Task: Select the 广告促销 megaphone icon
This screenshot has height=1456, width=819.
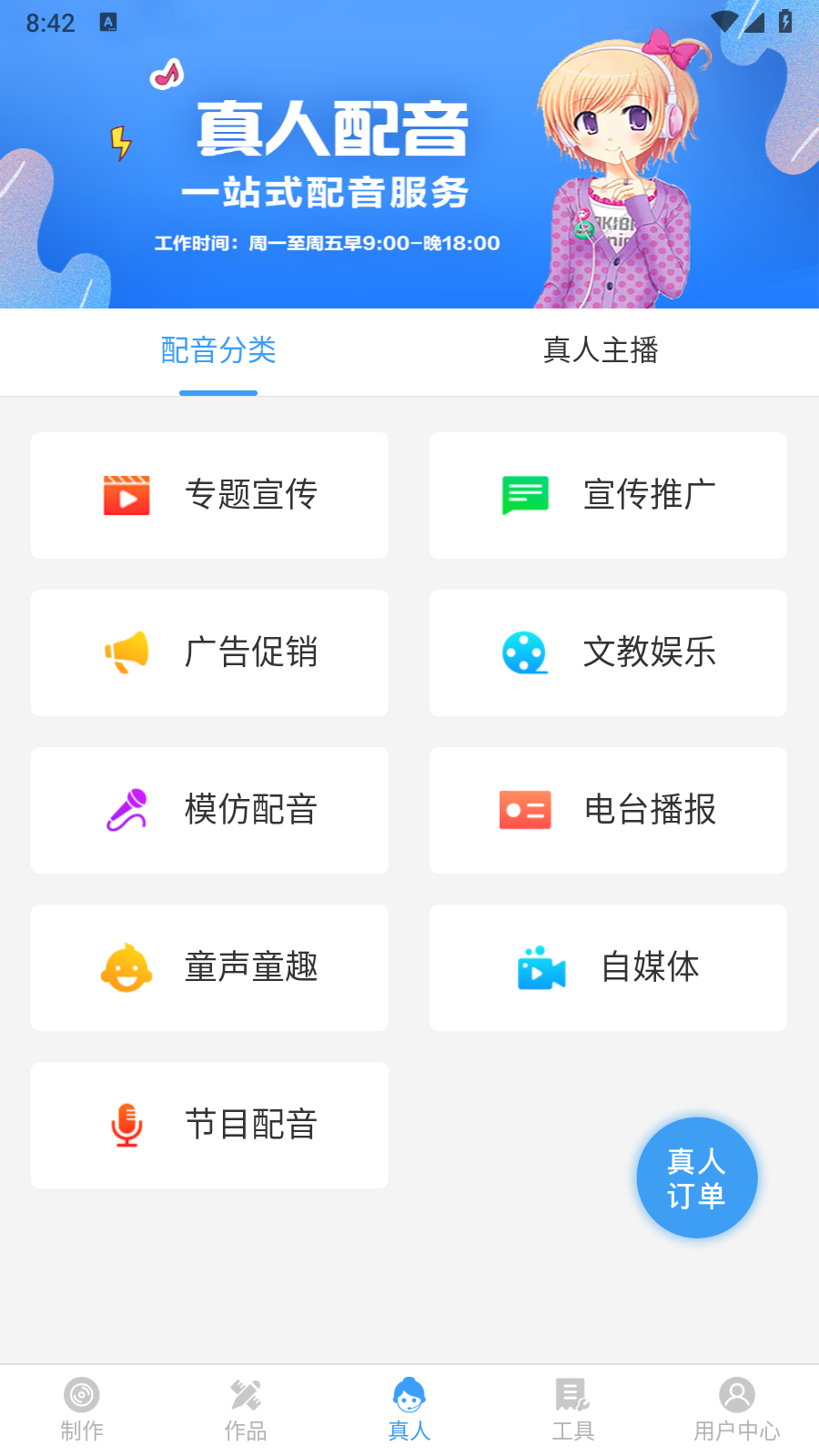Action: point(126,652)
